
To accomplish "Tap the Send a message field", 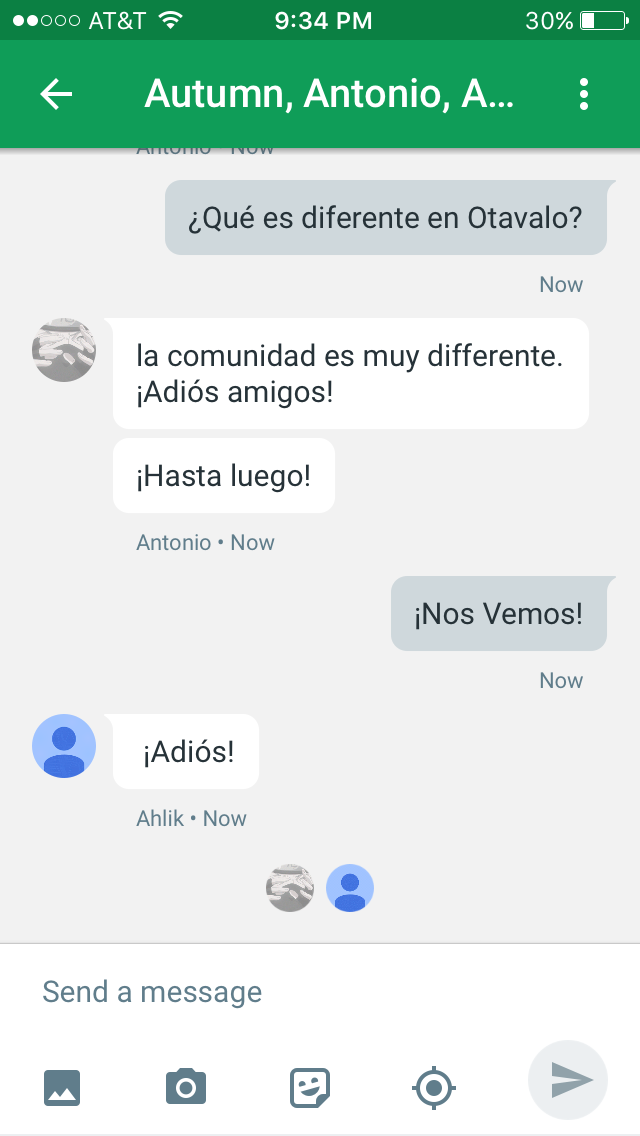I will pyautogui.click(x=280, y=992).
